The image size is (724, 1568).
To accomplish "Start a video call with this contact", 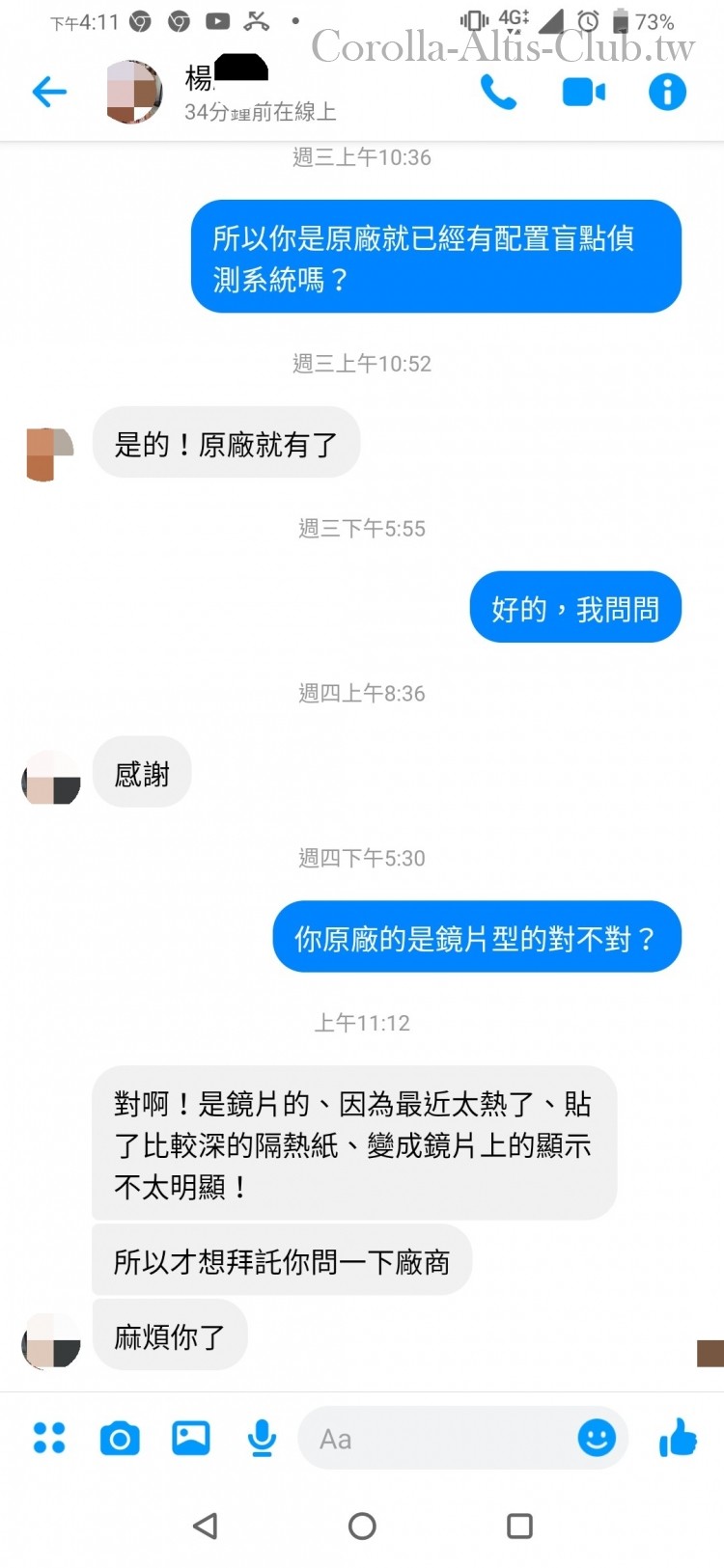I will tap(583, 93).
